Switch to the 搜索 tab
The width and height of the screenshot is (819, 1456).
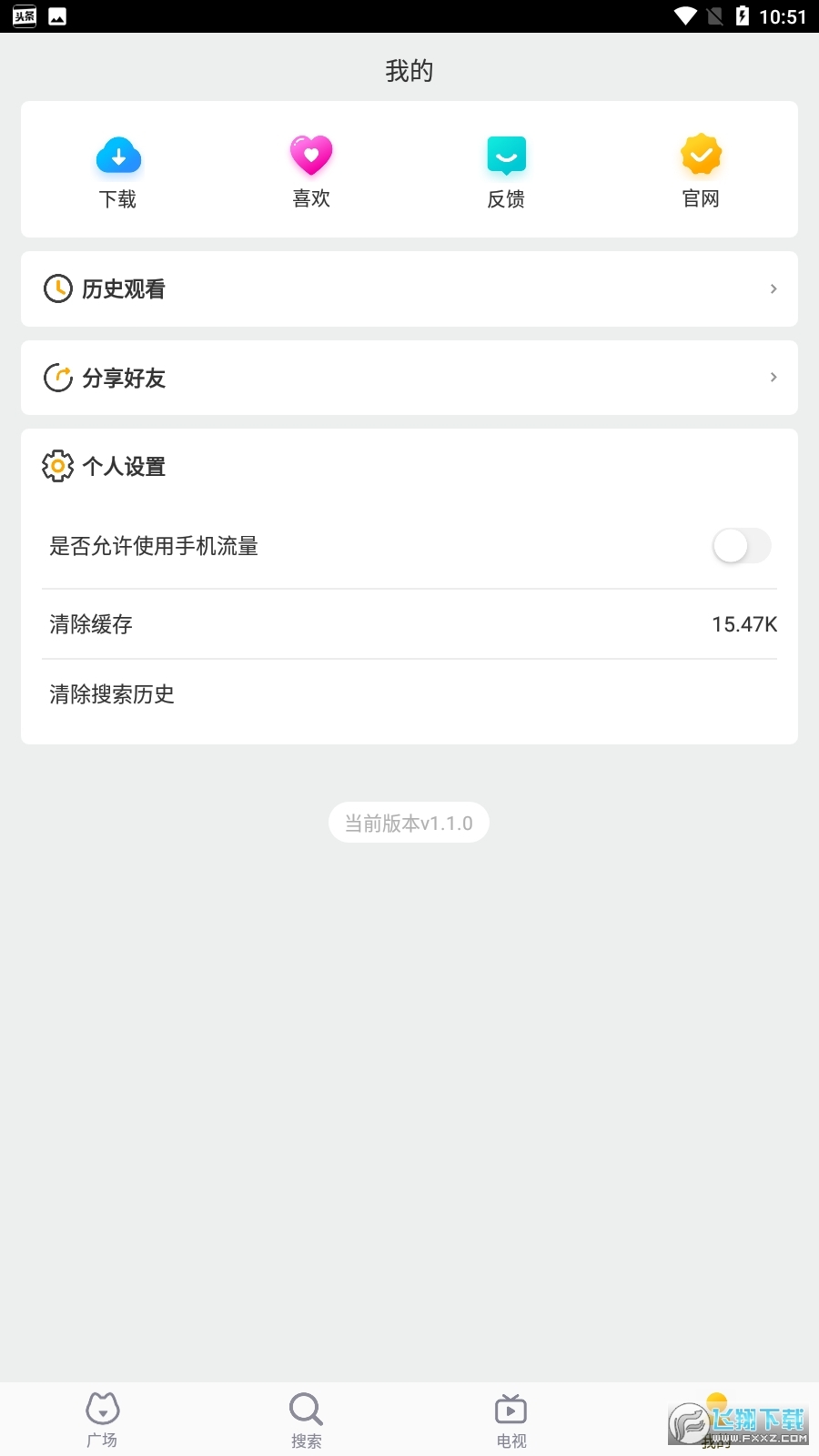coord(307,1420)
